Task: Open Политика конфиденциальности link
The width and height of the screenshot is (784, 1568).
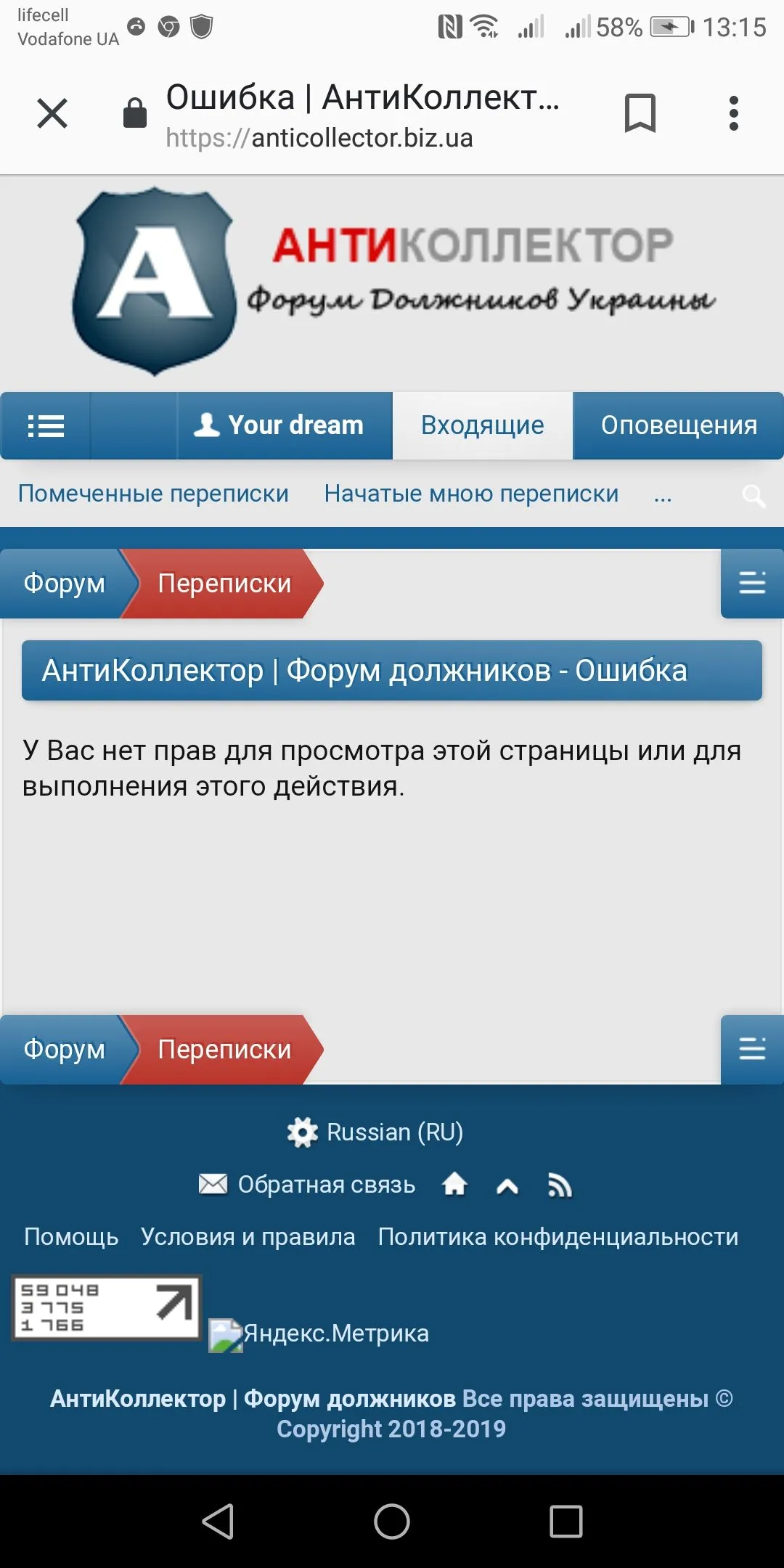Action: (558, 1237)
